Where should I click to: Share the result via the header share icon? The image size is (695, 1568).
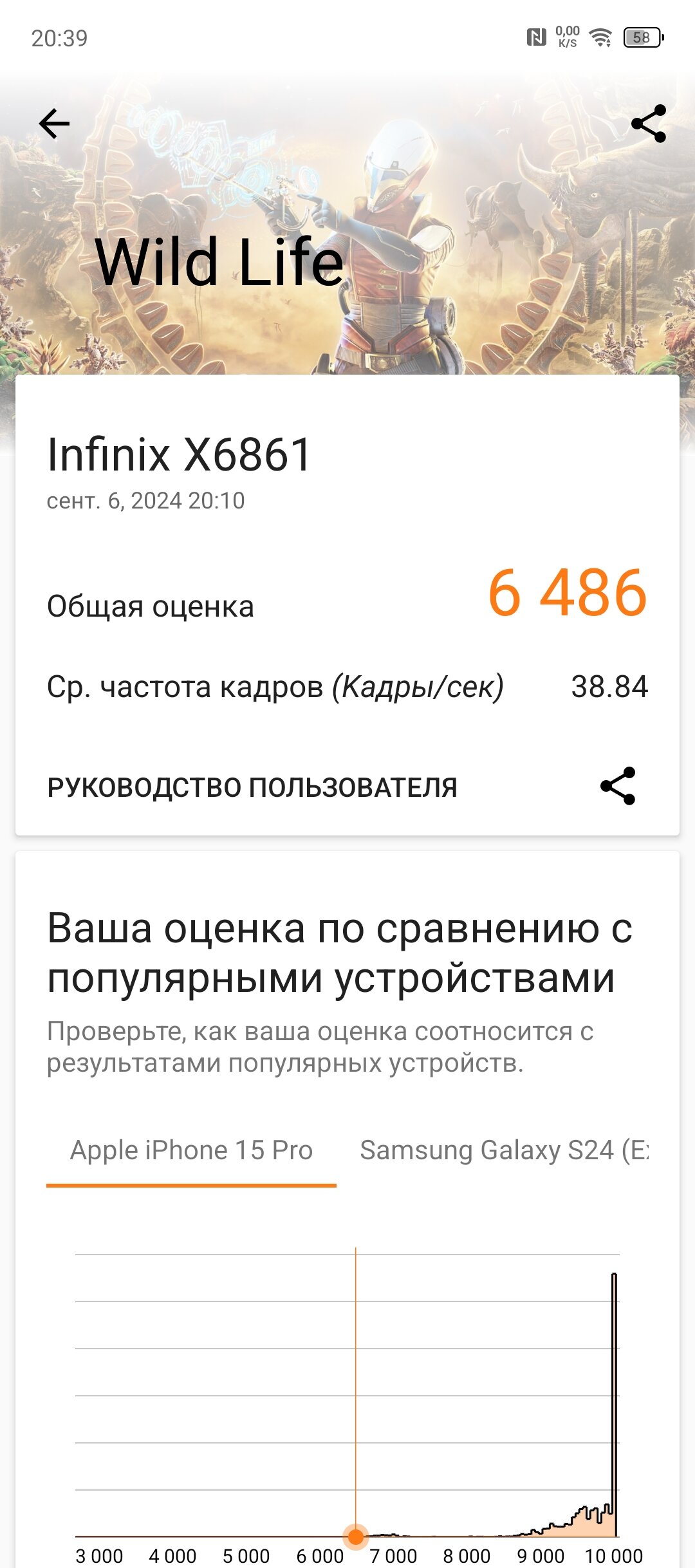649,124
